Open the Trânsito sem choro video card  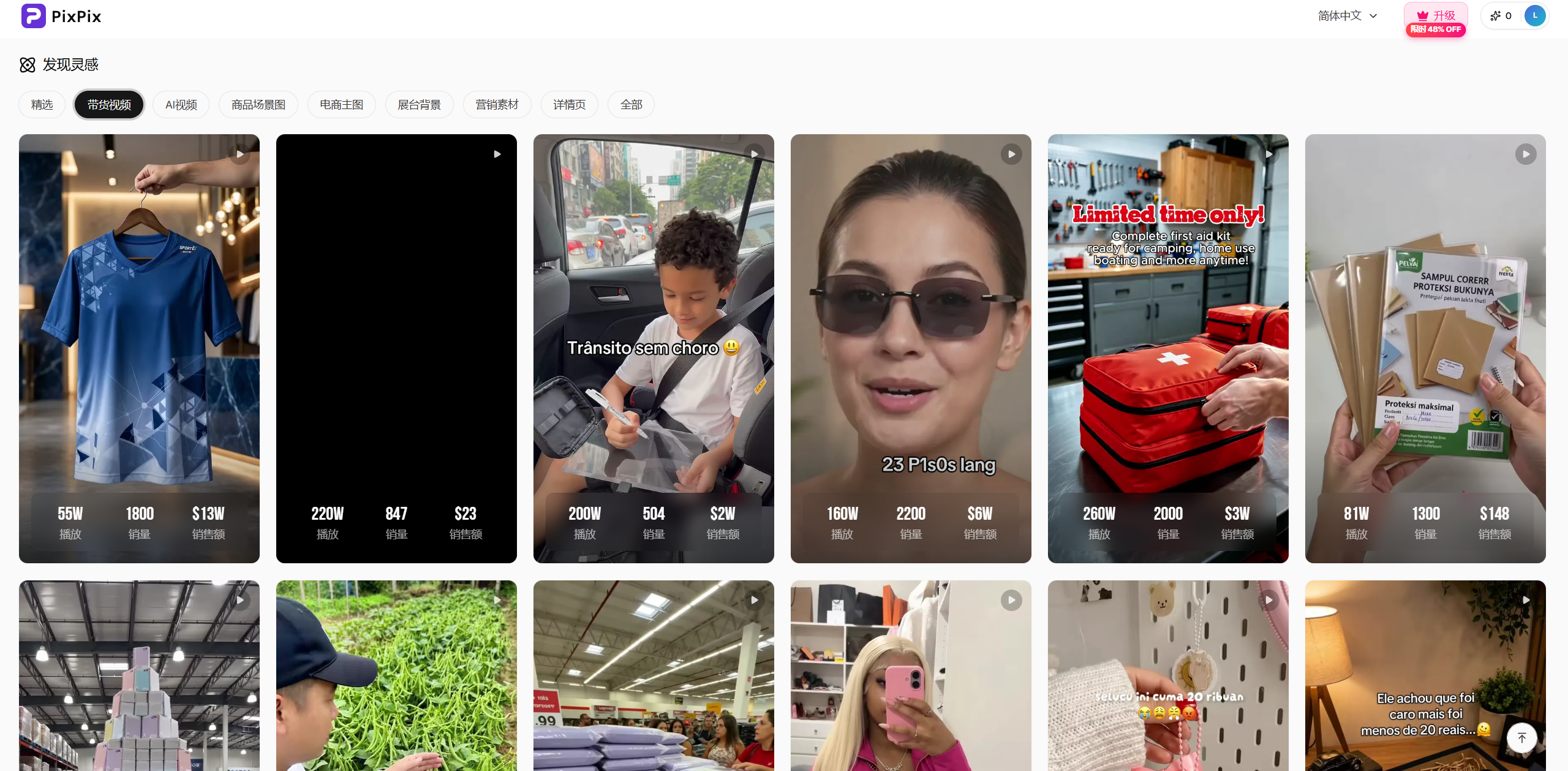click(x=654, y=349)
